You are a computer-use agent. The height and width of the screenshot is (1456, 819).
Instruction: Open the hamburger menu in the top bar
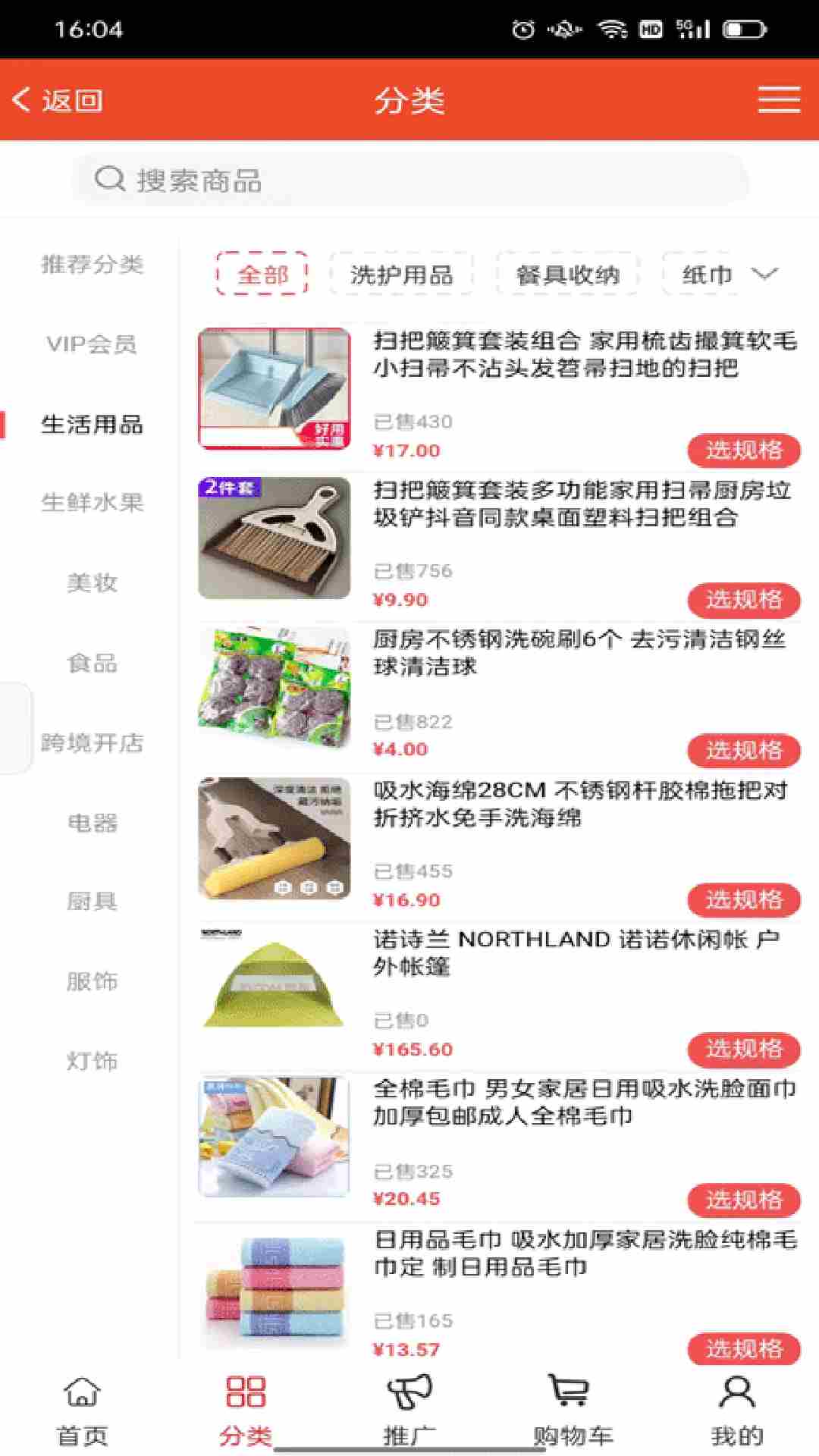coord(779,99)
